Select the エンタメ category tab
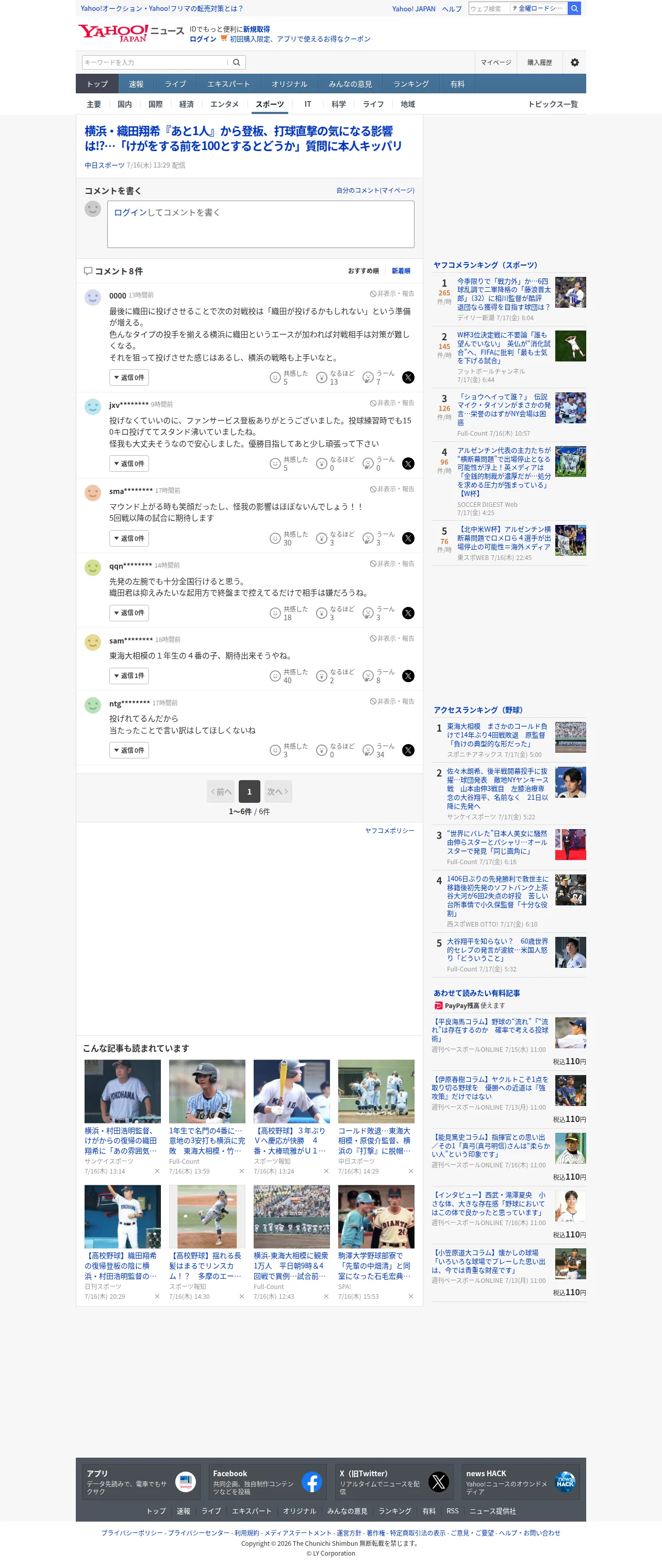Image resolution: width=662 pixels, height=1568 pixels. coord(224,104)
